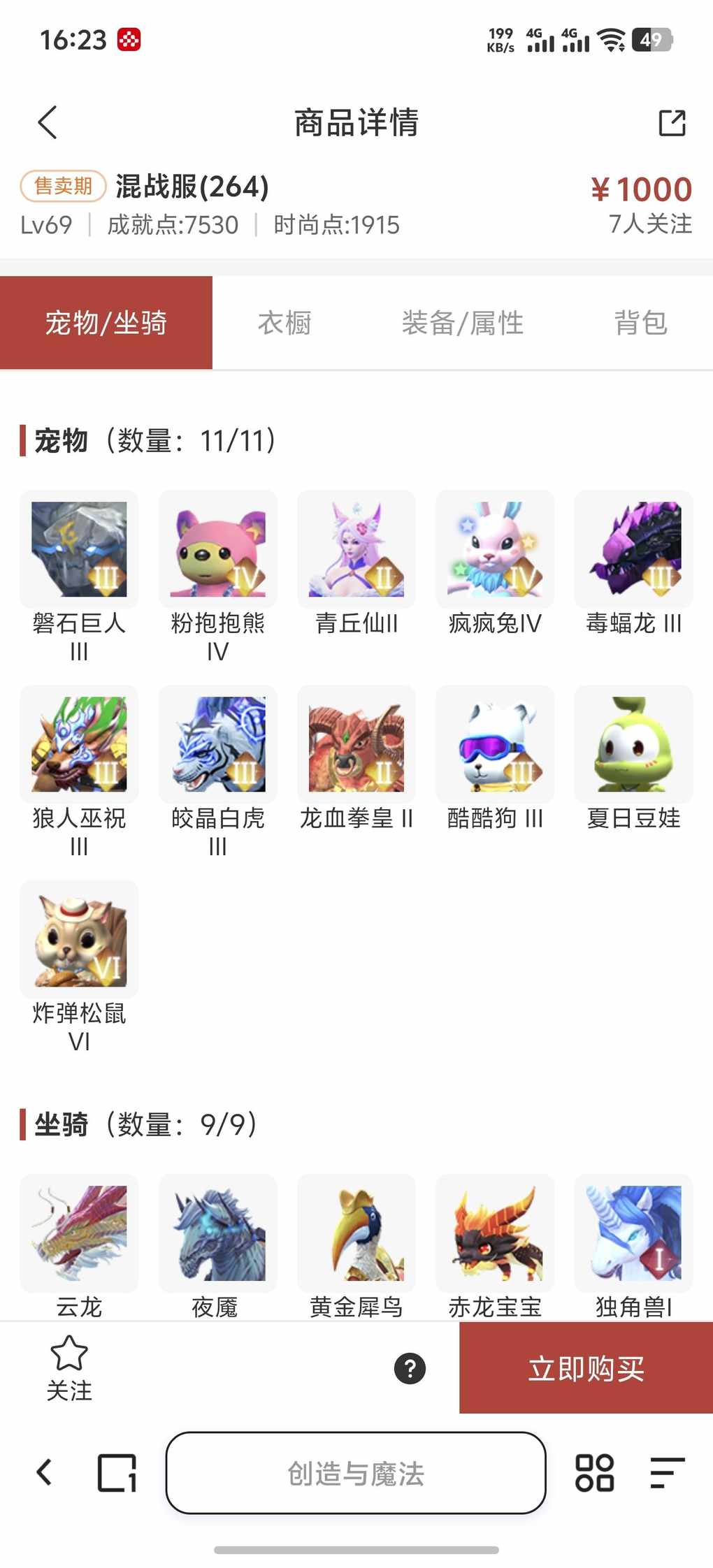Open the 粉抱抱熊 IV pet tile
Viewport: 713px width, 1568px height.
tap(217, 549)
